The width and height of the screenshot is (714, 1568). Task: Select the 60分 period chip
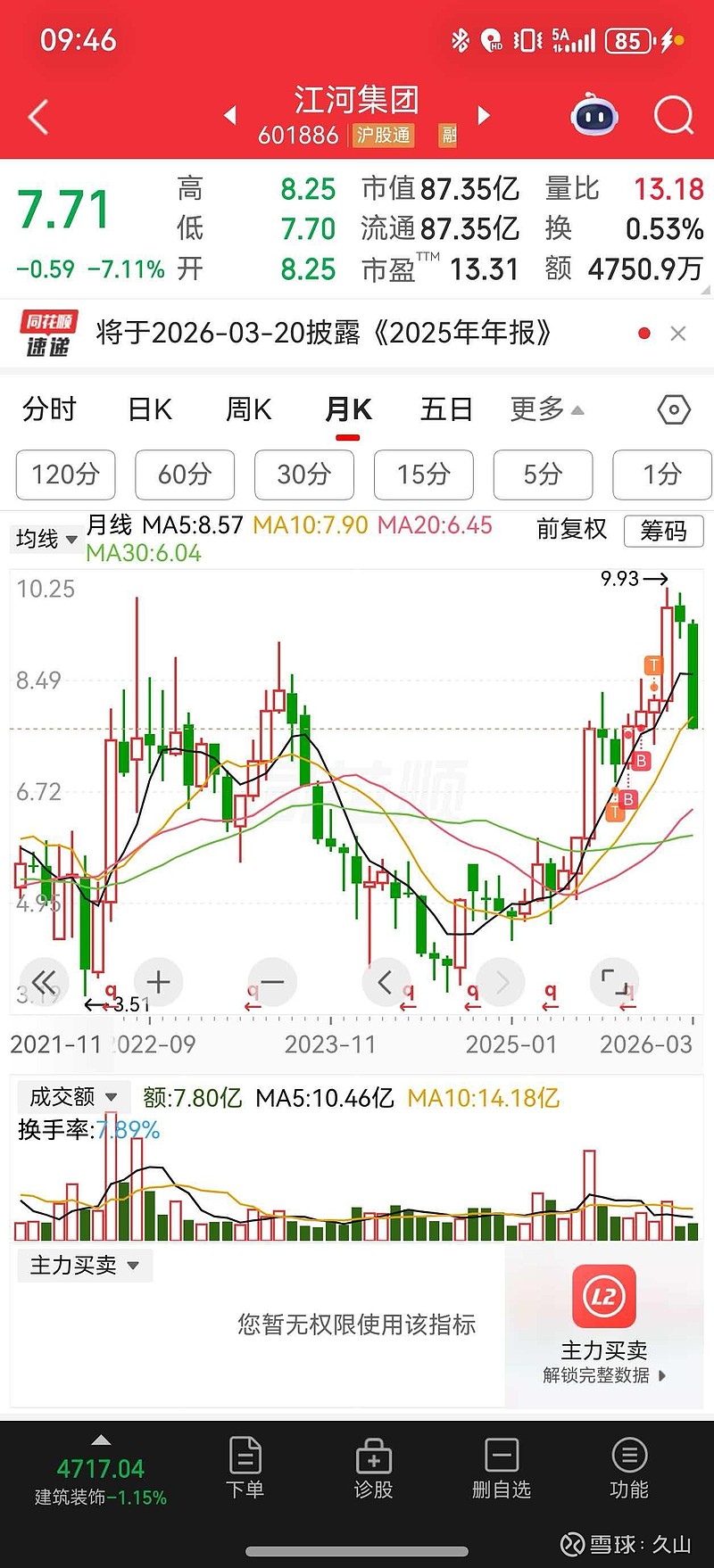click(x=185, y=475)
